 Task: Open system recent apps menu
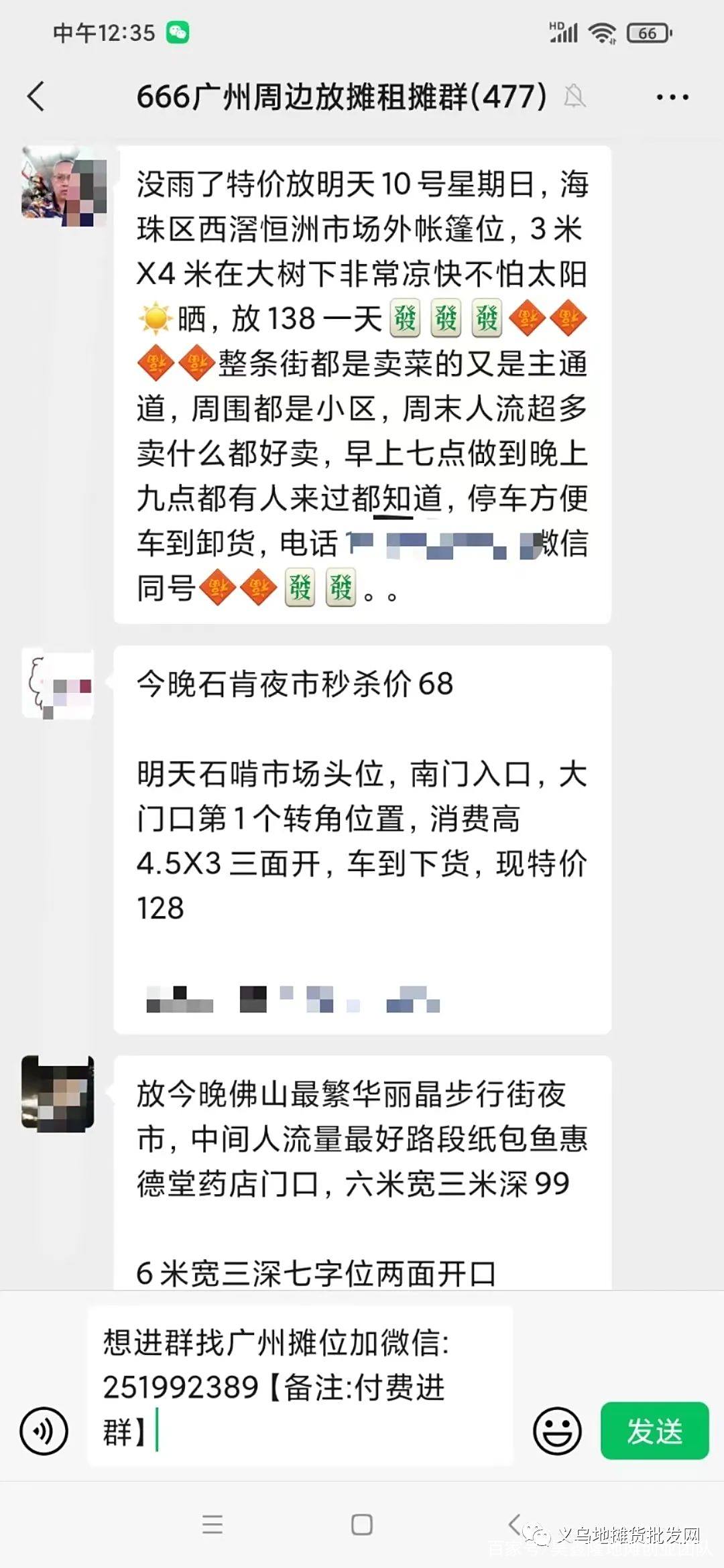pos(213,1525)
